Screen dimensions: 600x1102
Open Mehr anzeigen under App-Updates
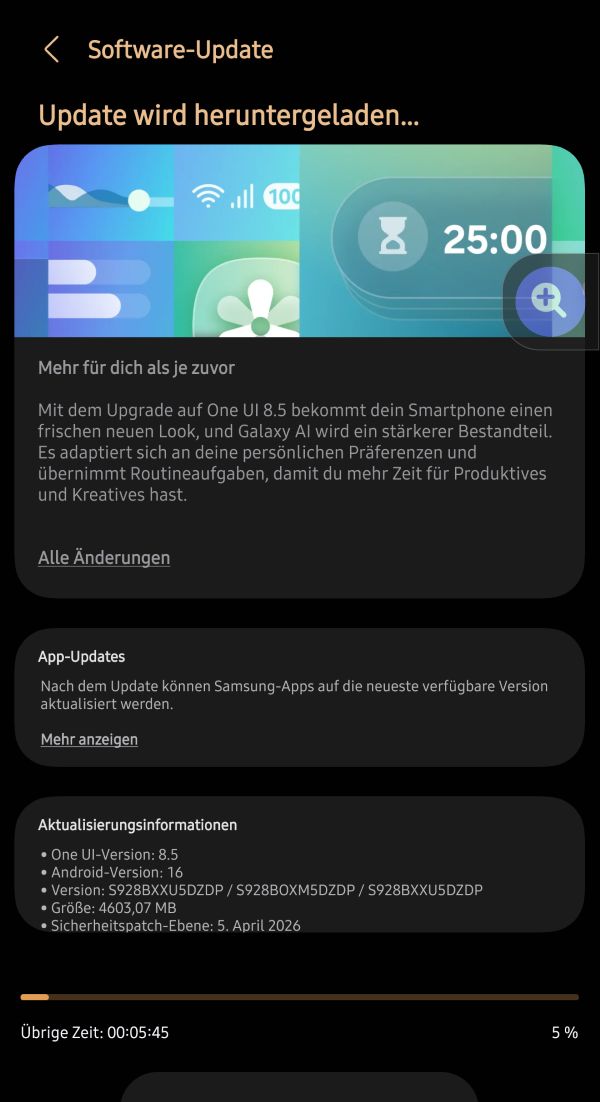click(x=89, y=739)
